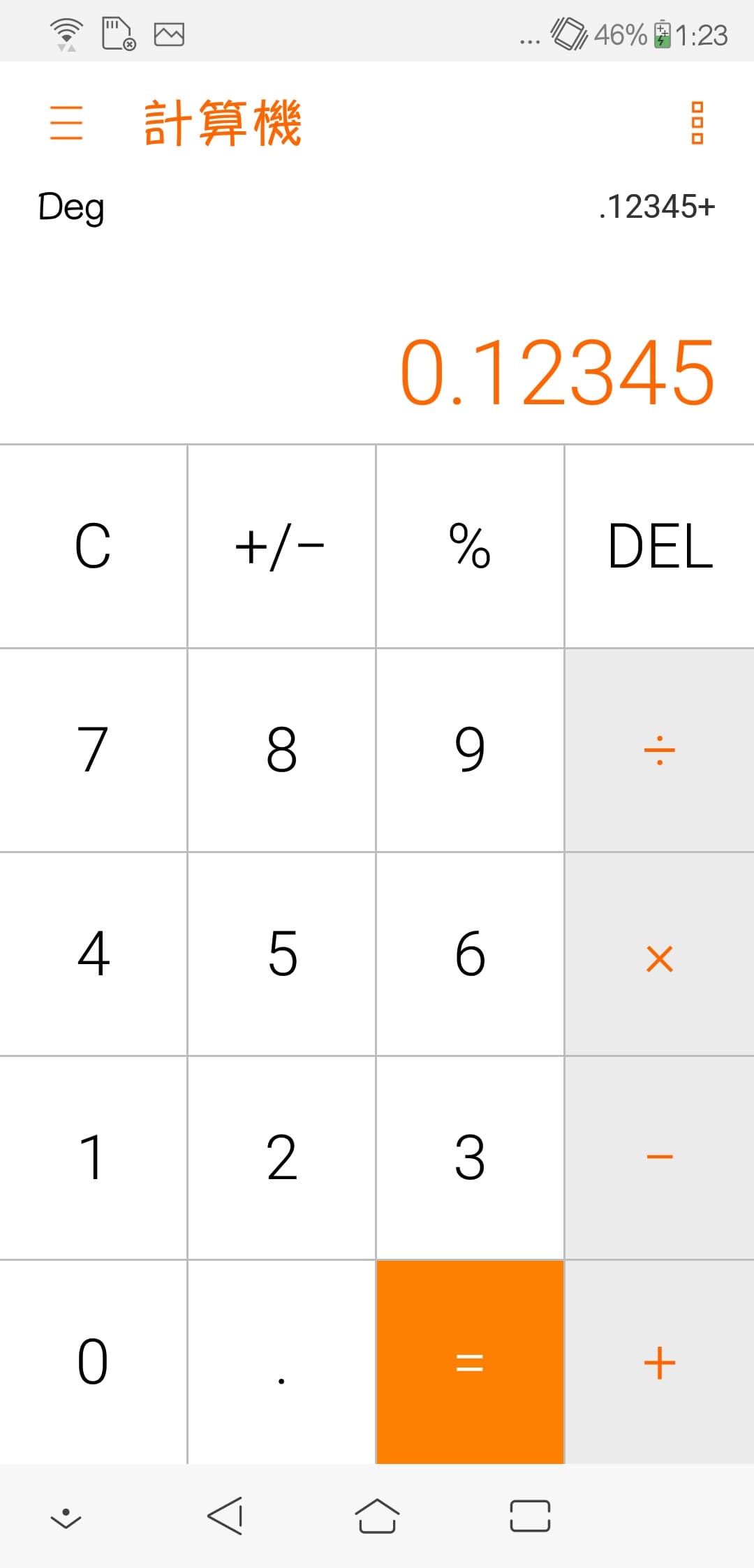The height and width of the screenshot is (1568, 754).
Task: Enter digit 7
Action: click(93, 750)
